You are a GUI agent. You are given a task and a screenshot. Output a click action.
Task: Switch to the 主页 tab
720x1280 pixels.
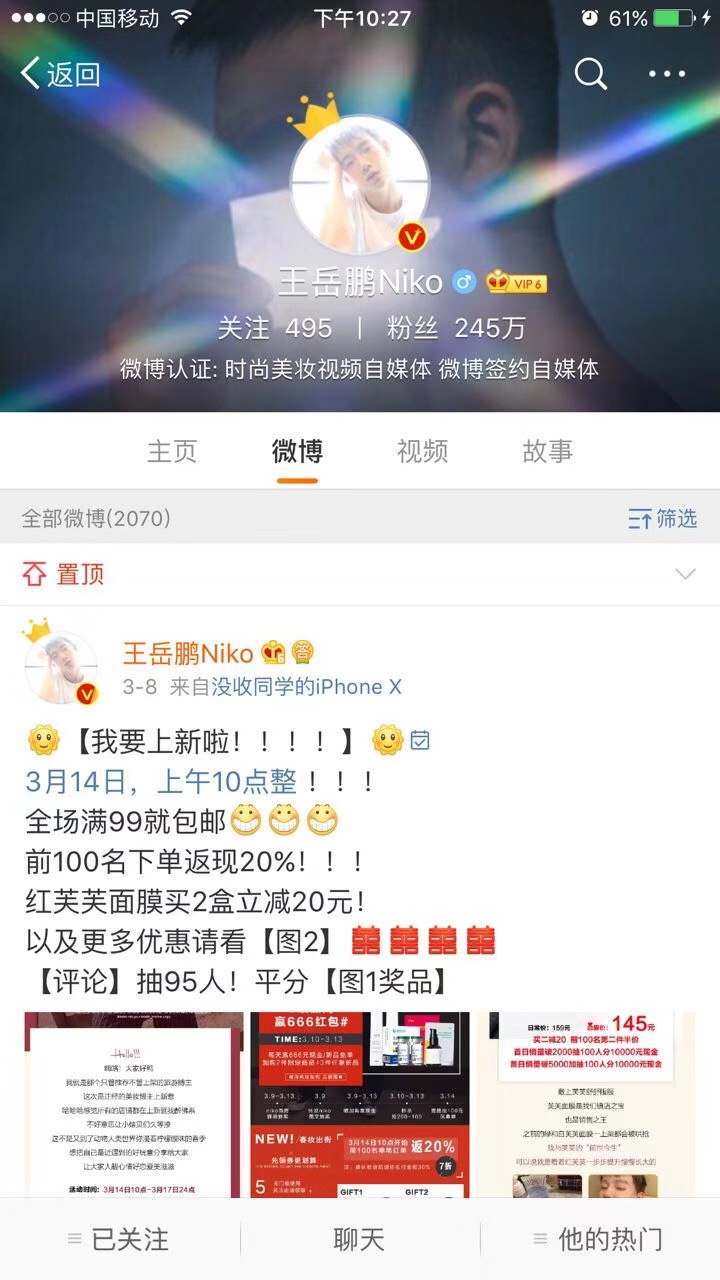(172, 451)
